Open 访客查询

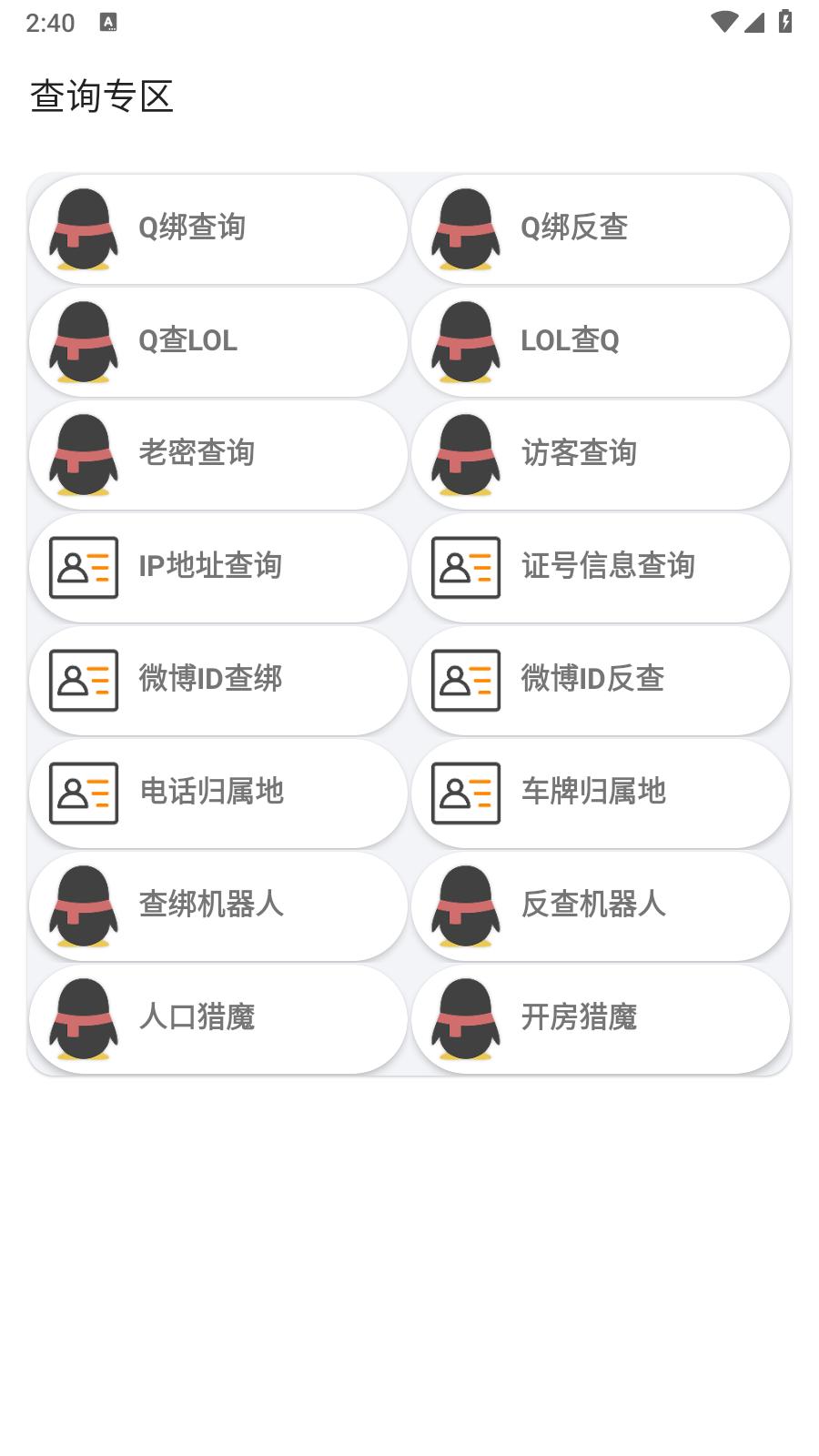tap(601, 454)
